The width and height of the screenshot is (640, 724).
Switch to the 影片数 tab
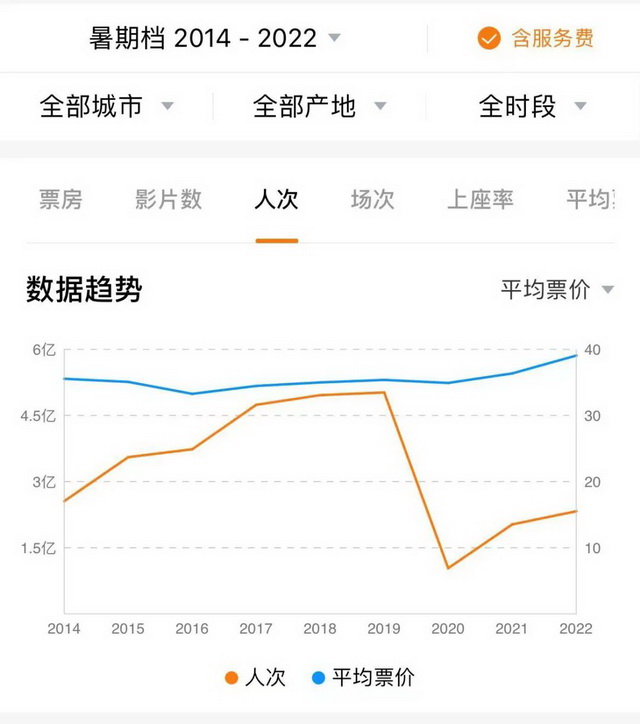[x=169, y=199]
